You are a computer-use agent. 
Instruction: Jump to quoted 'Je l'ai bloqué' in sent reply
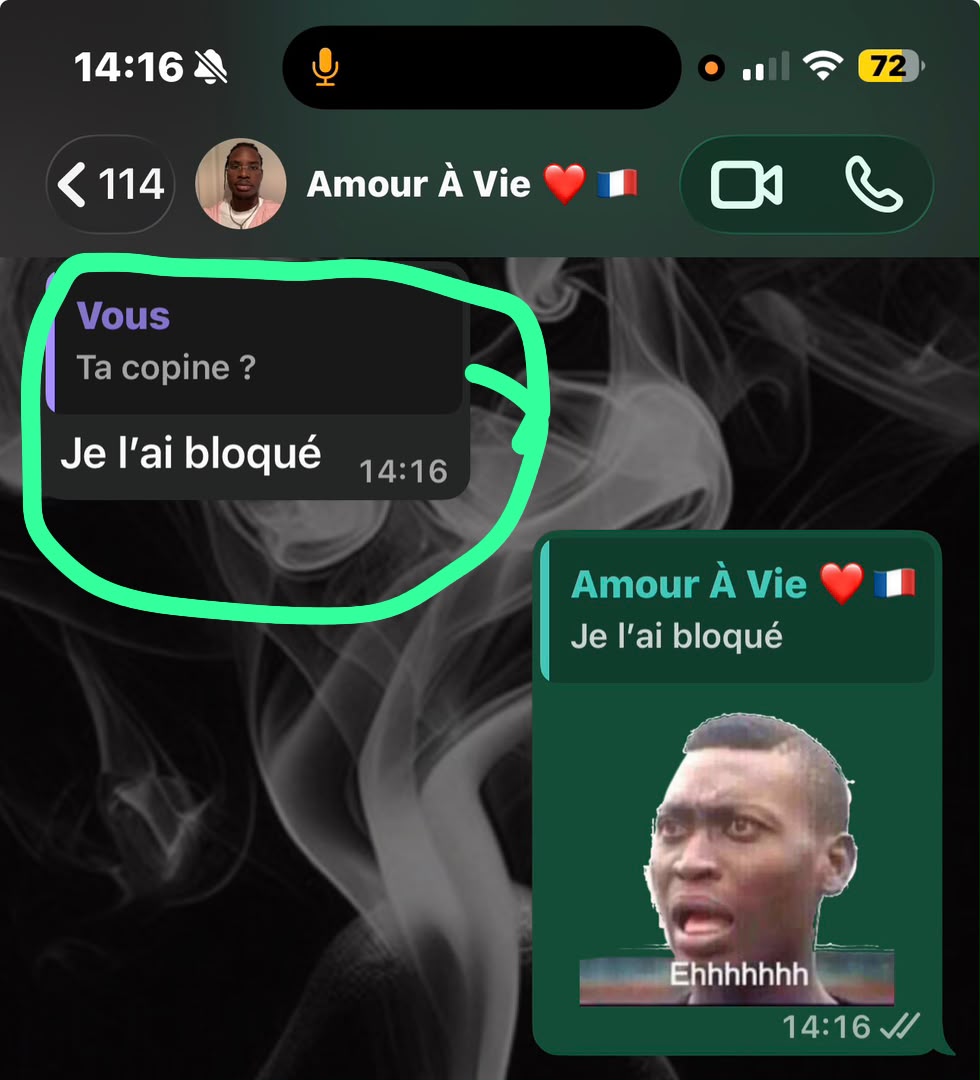738,610
